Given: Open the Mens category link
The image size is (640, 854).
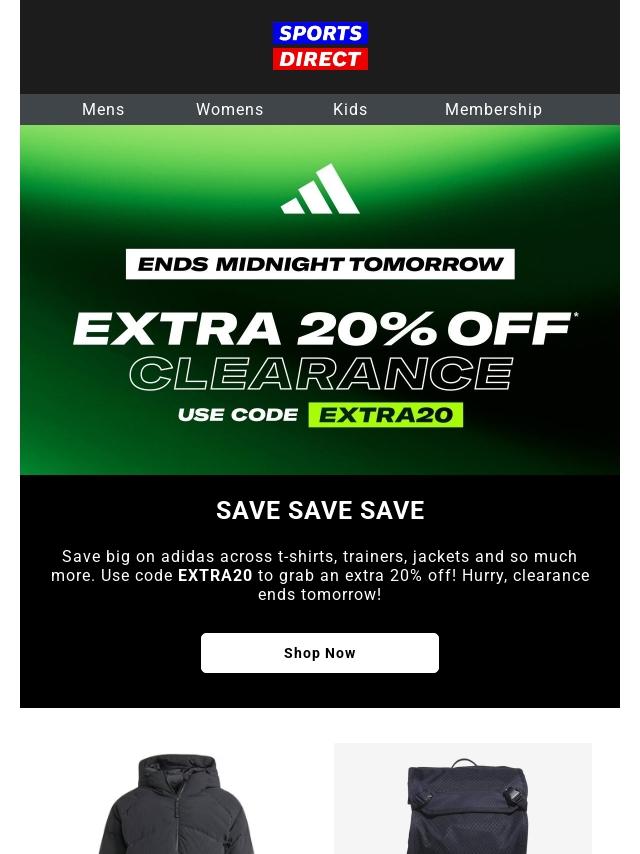Looking at the screenshot, I should 103,110.
